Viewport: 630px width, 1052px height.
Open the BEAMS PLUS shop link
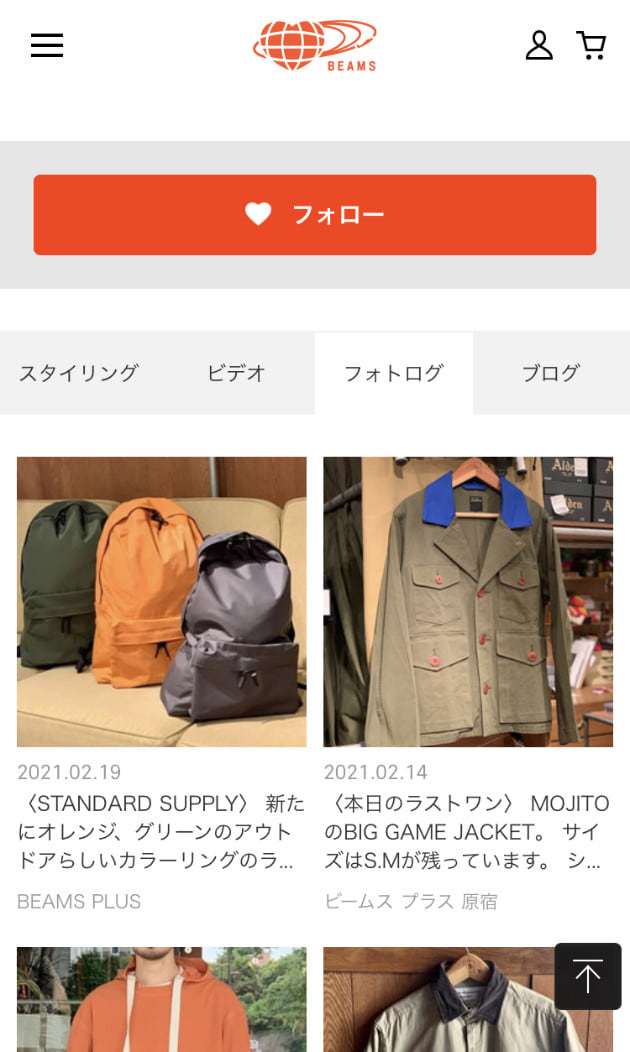coord(79,901)
